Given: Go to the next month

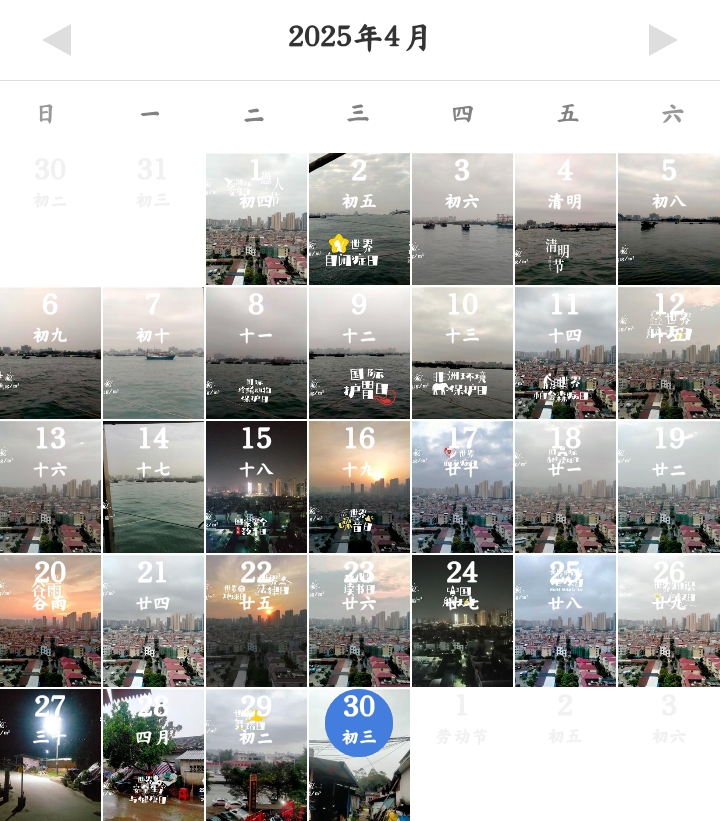Looking at the screenshot, I should coord(662,40).
